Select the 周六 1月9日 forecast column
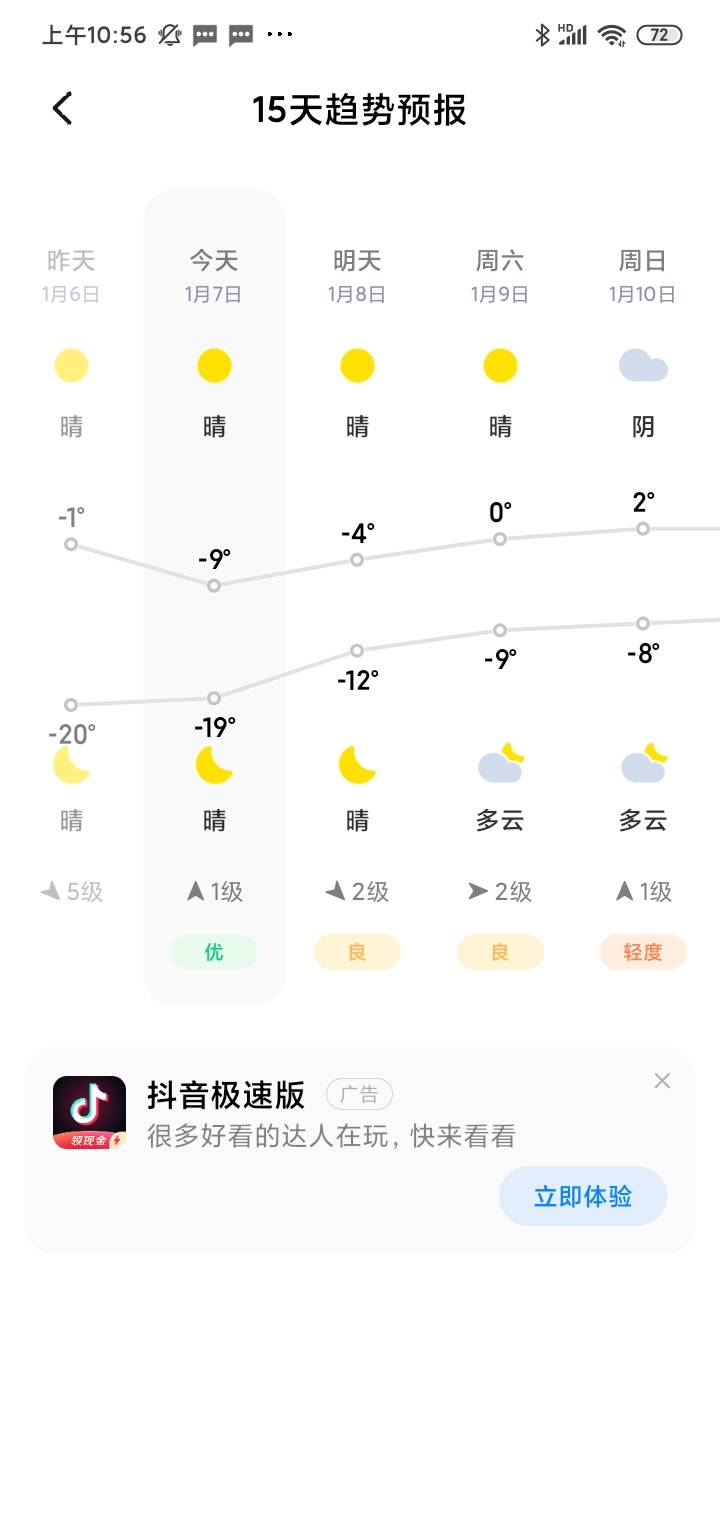The height and width of the screenshot is (1520, 720). 500,597
